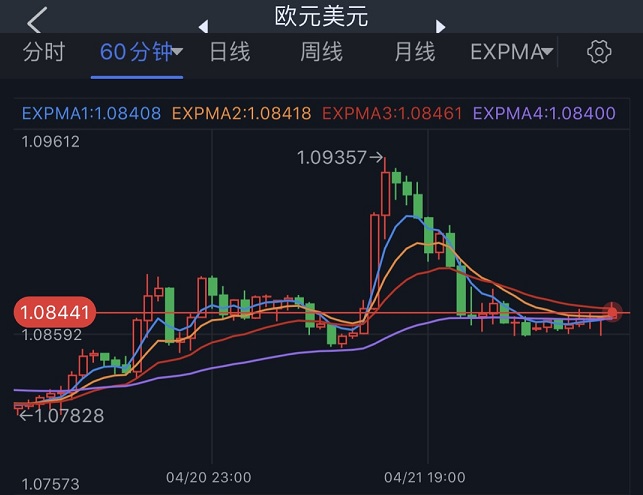
Task: Switch to the 分时 tab
Action: coord(42,52)
